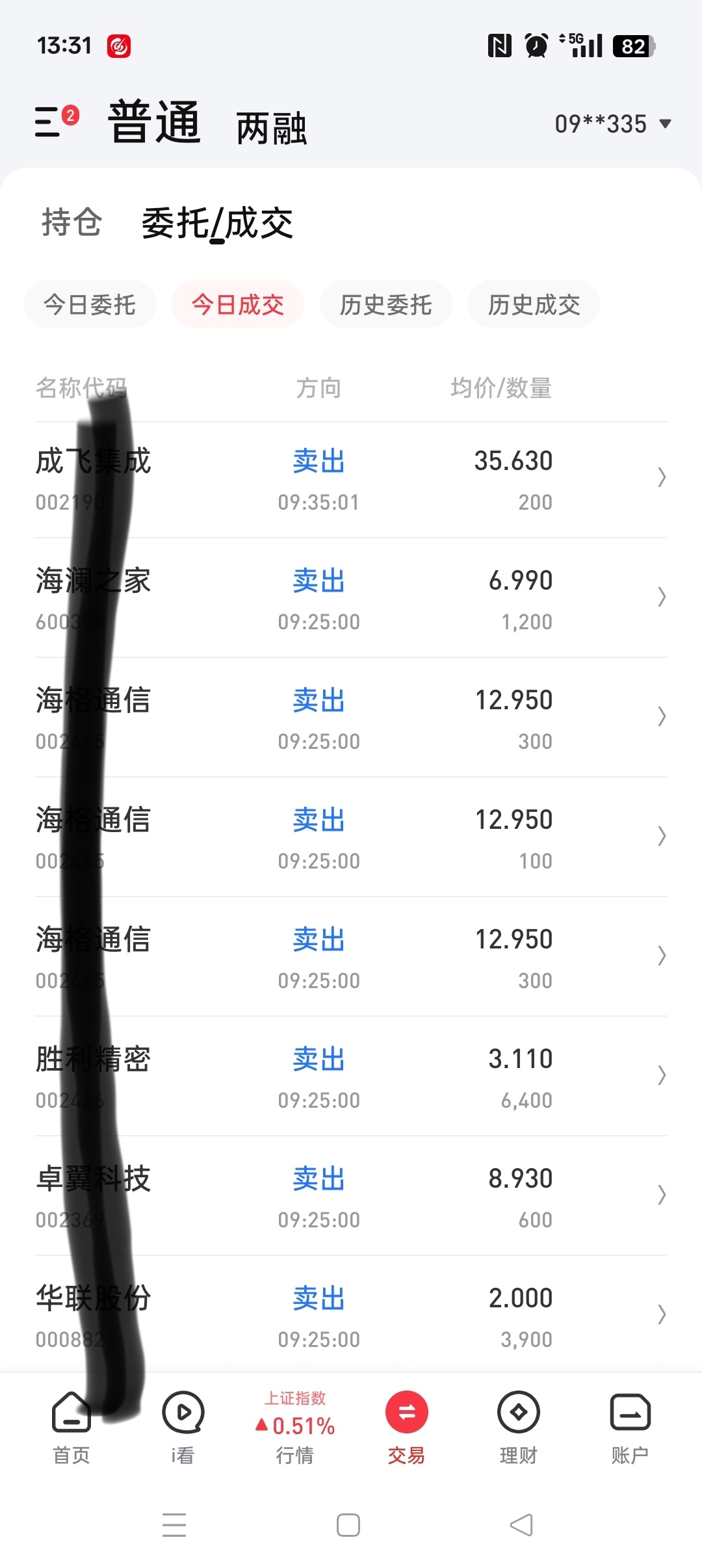Tap the system back button
The width and height of the screenshot is (702, 1568).
tap(521, 1525)
